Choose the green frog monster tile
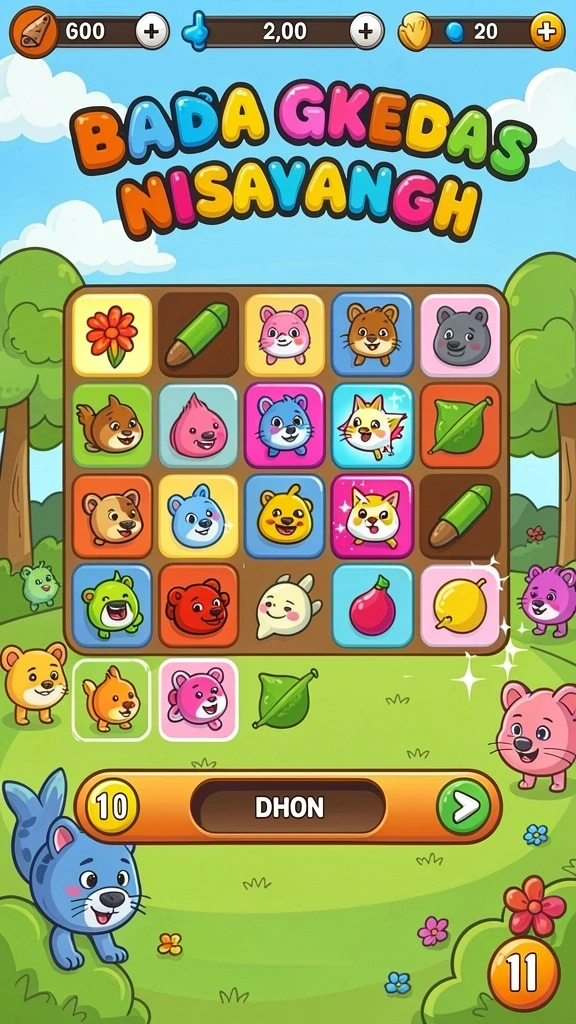This screenshot has width=576, height=1024. (x=112, y=605)
